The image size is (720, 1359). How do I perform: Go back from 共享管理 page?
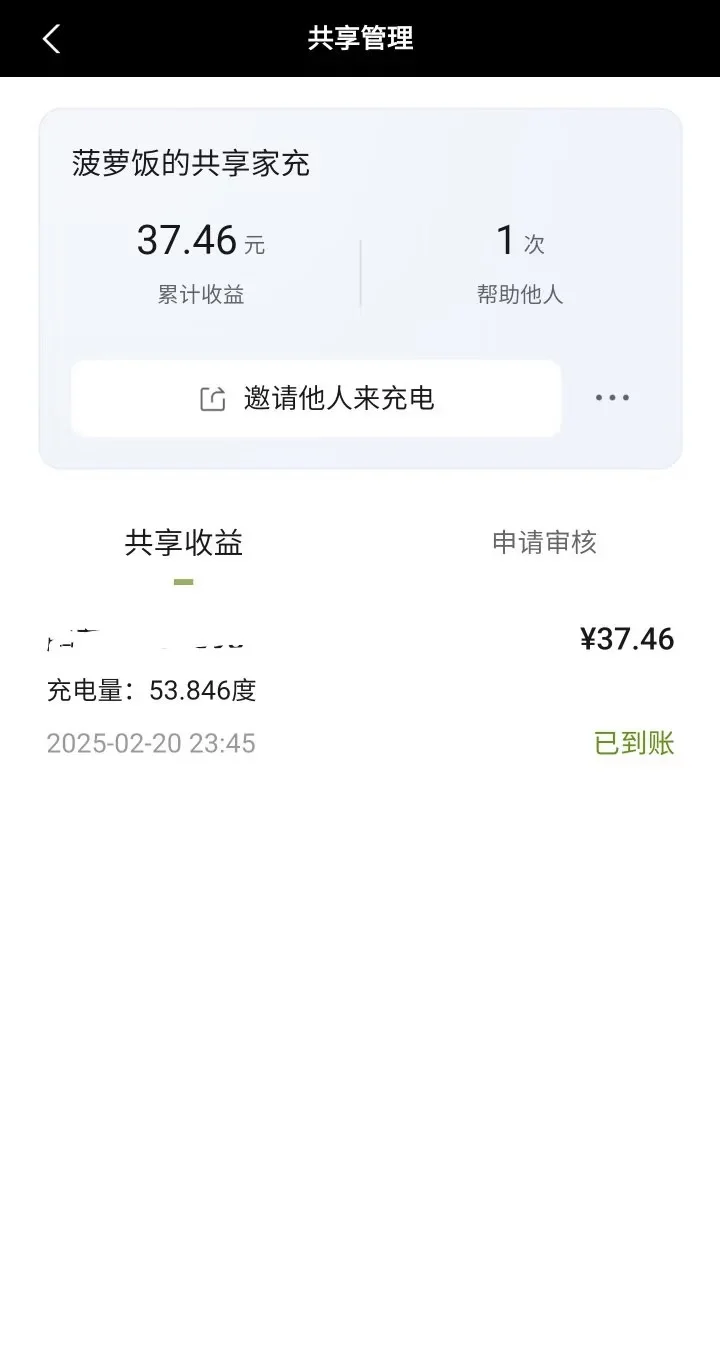click(52, 39)
